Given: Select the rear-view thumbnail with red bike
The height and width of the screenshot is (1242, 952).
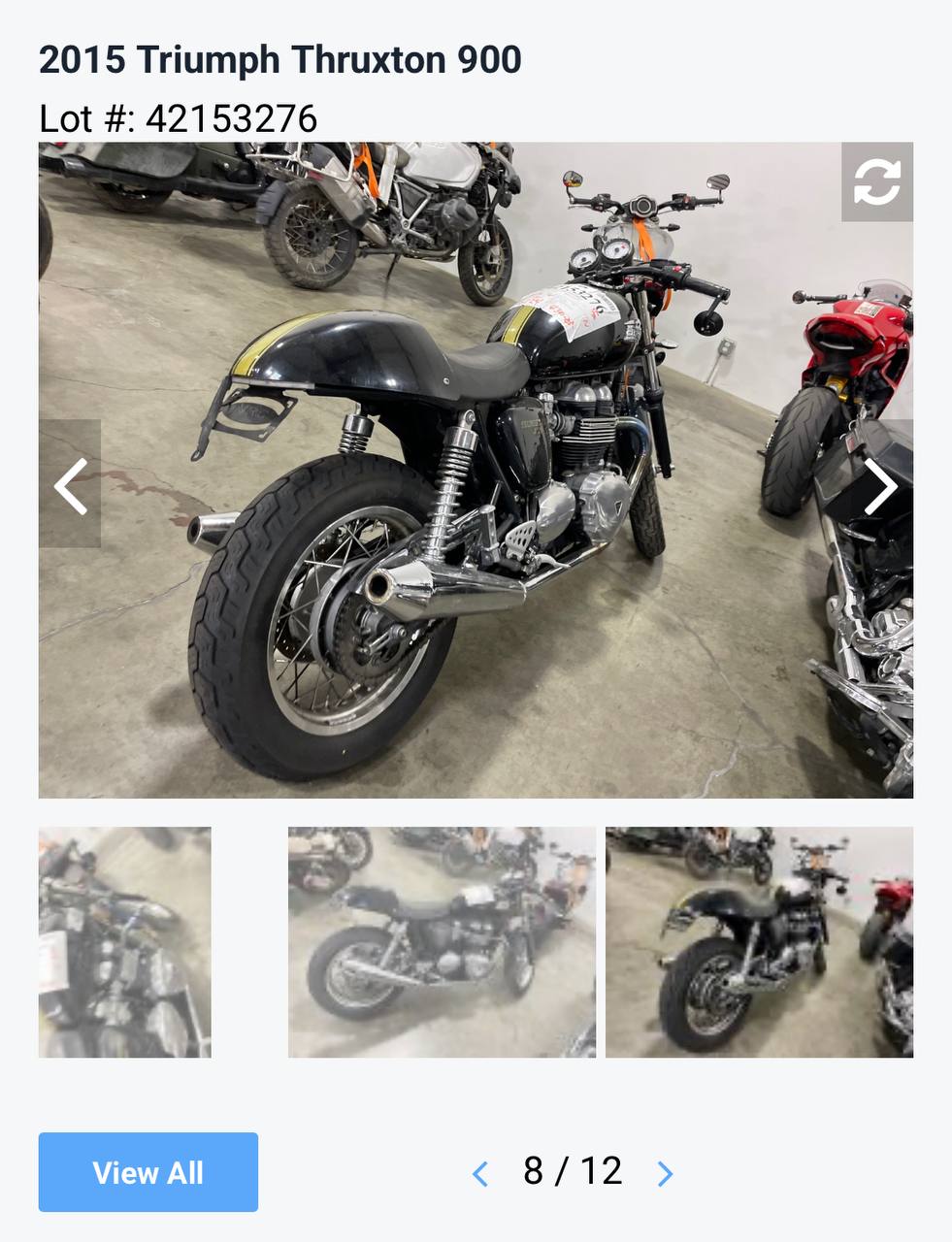Looking at the screenshot, I should point(759,941).
